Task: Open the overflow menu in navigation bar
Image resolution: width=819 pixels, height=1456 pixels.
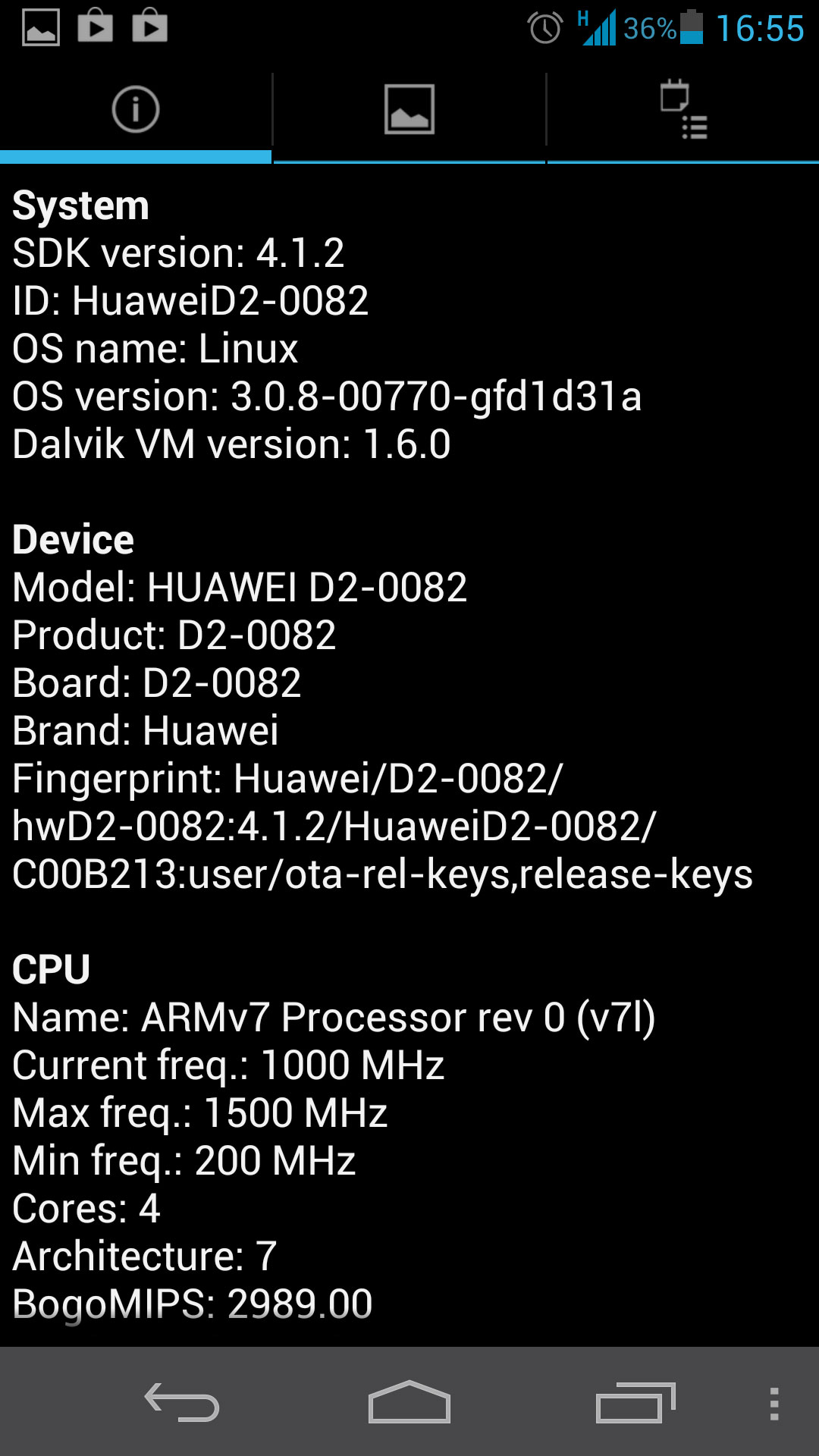Action: coord(773,1404)
